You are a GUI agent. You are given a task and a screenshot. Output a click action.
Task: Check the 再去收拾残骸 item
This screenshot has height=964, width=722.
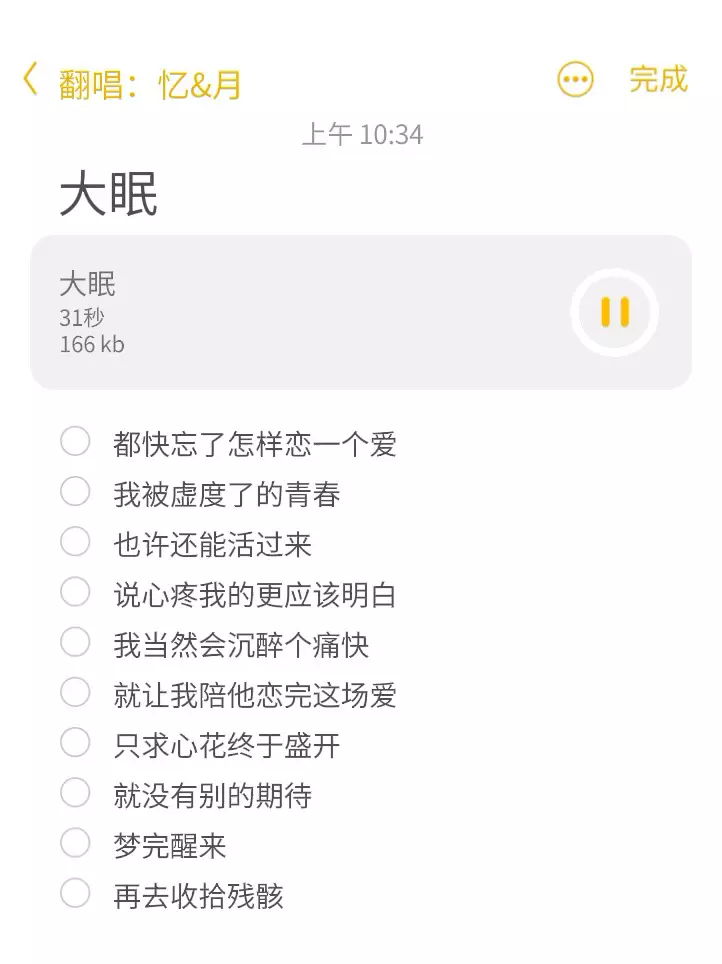point(75,893)
